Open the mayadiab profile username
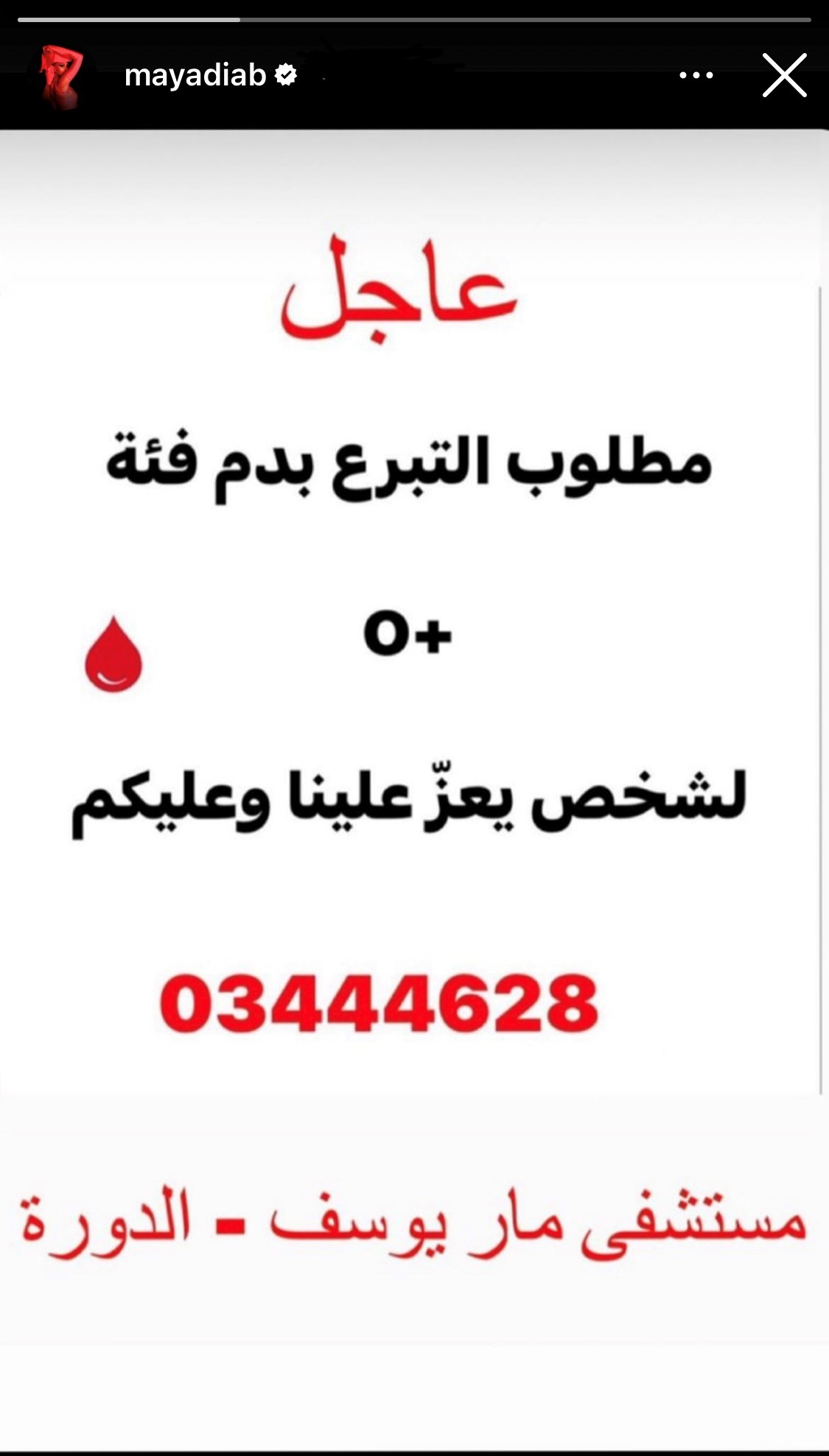Image resolution: width=829 pixels, height=1456 pixels. pos(195,75)
